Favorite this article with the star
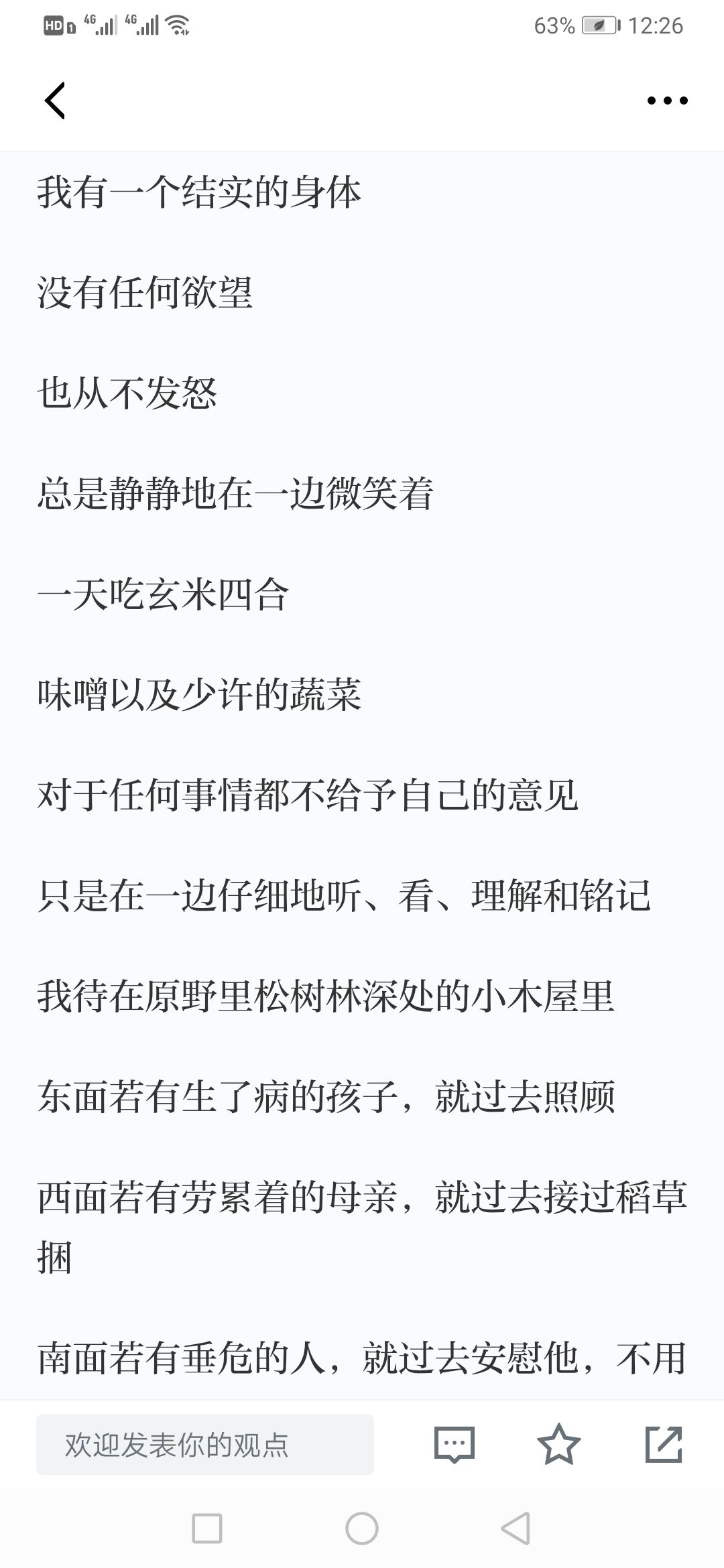 pos(558,1444)
